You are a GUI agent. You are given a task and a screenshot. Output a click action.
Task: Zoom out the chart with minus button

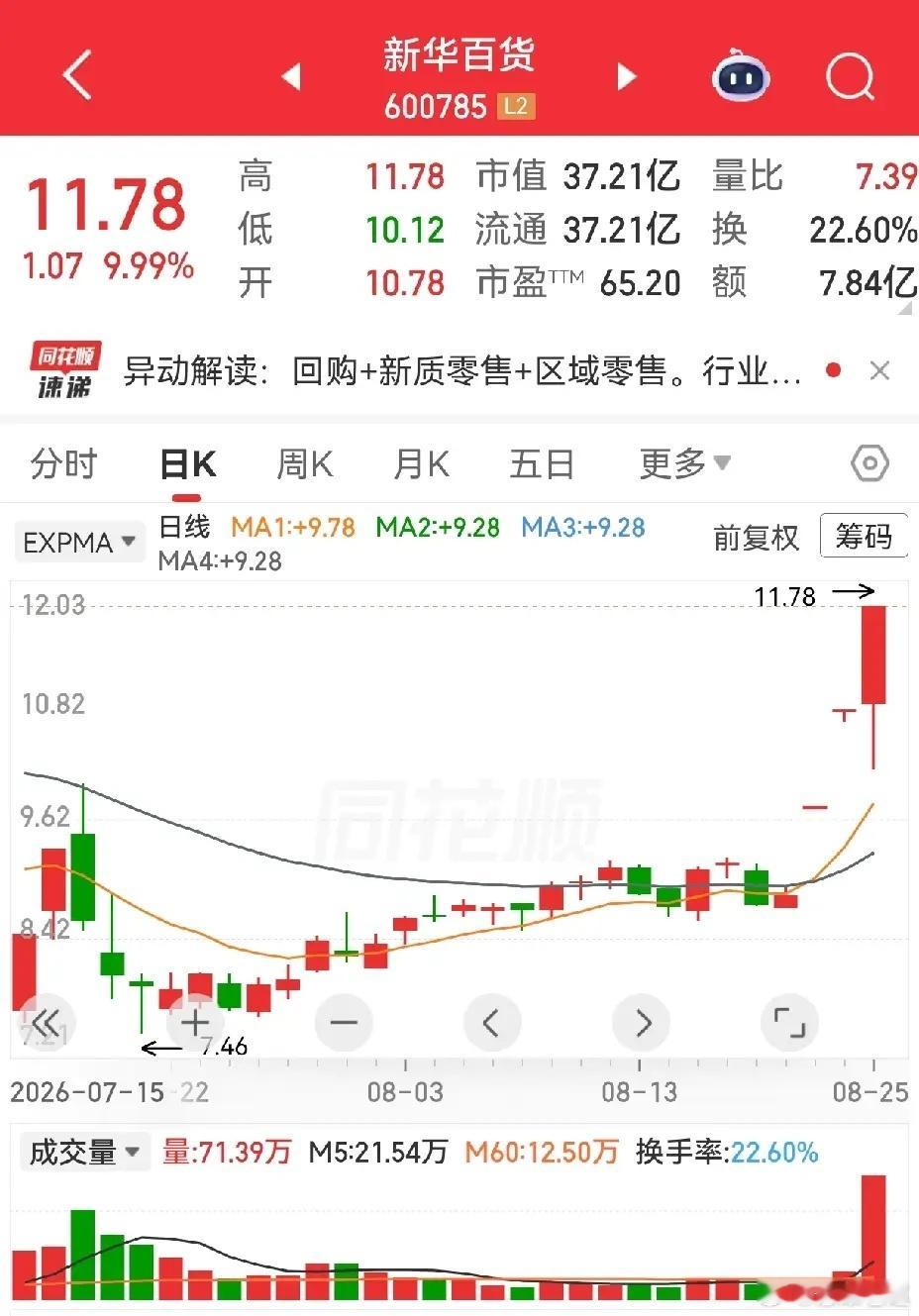point(344,1022)
